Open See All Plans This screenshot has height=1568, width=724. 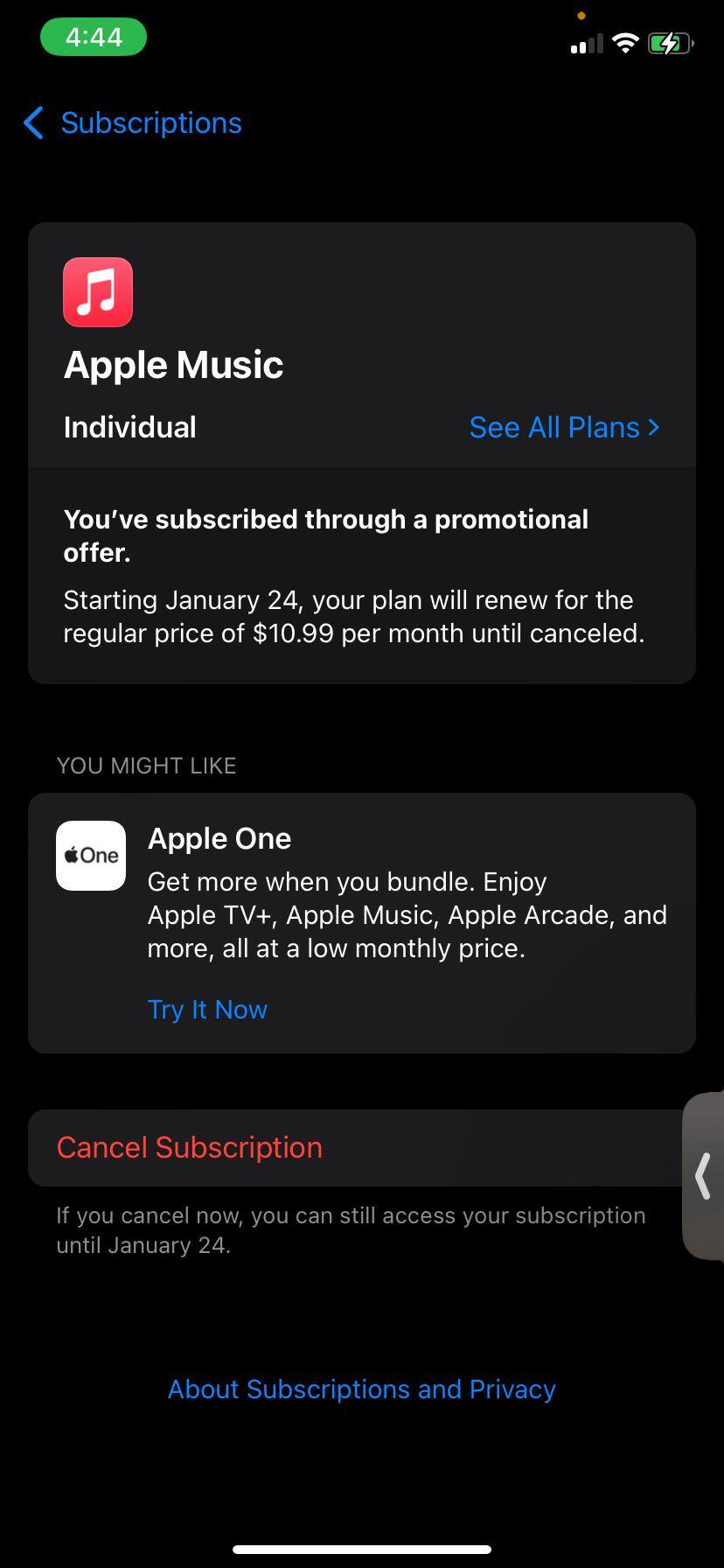(564, 427)
